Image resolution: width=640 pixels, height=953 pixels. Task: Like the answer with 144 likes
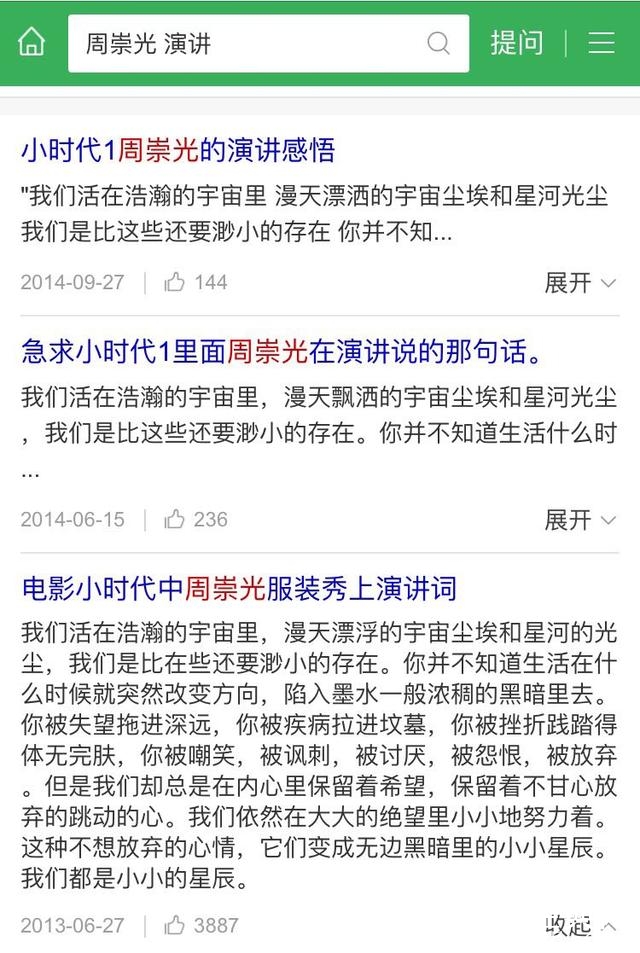[x=176, y=283]
